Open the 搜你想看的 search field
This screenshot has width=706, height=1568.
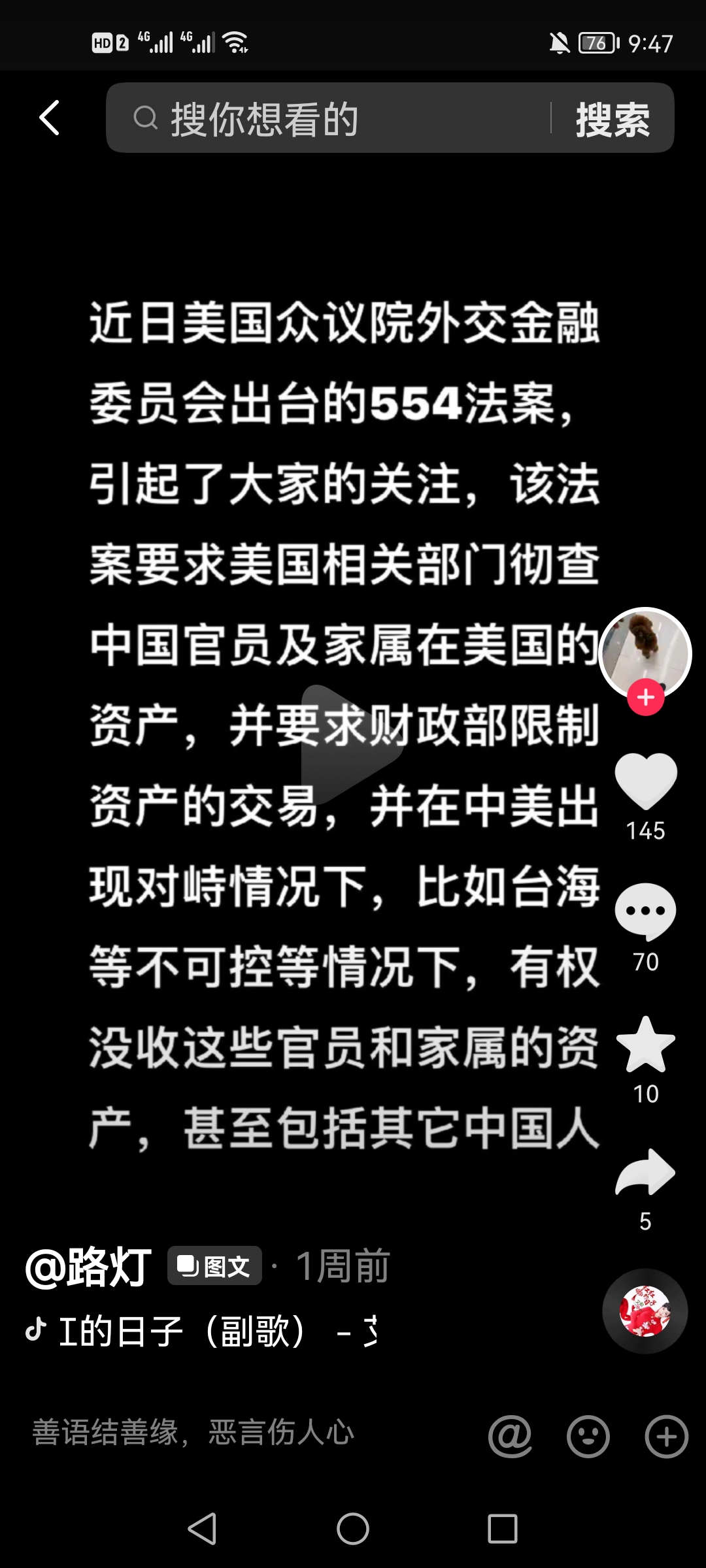point(327,119)
